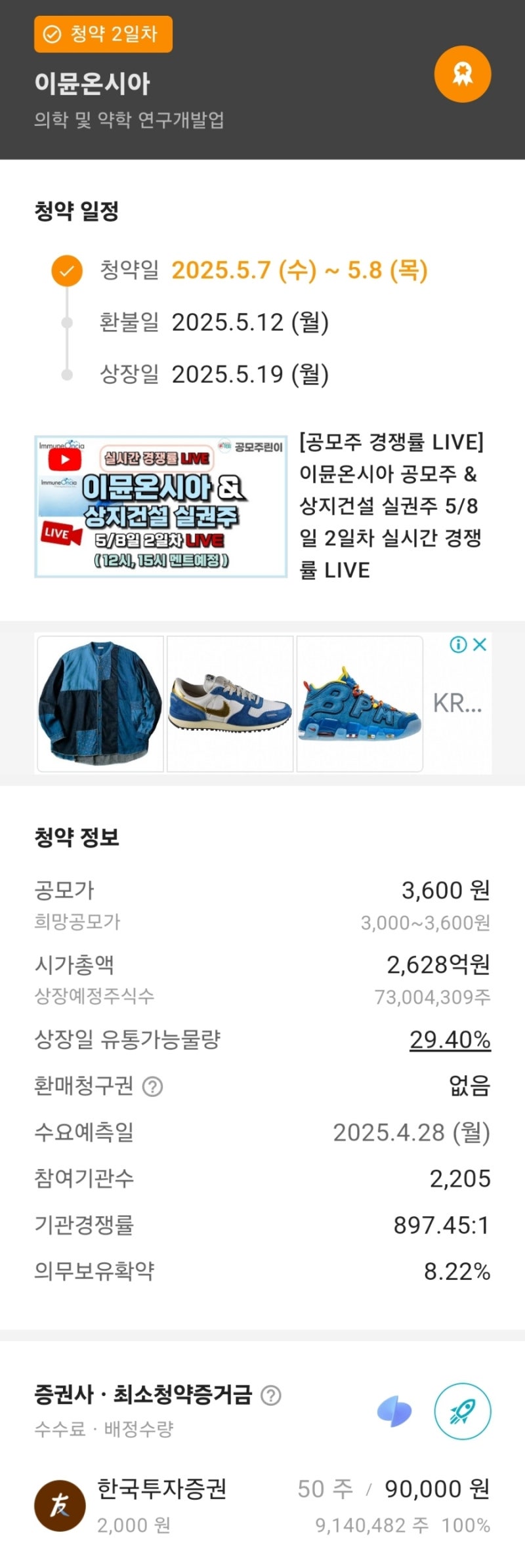Open the ad info icon
525x1568 pixels.
tap(458, 644)
